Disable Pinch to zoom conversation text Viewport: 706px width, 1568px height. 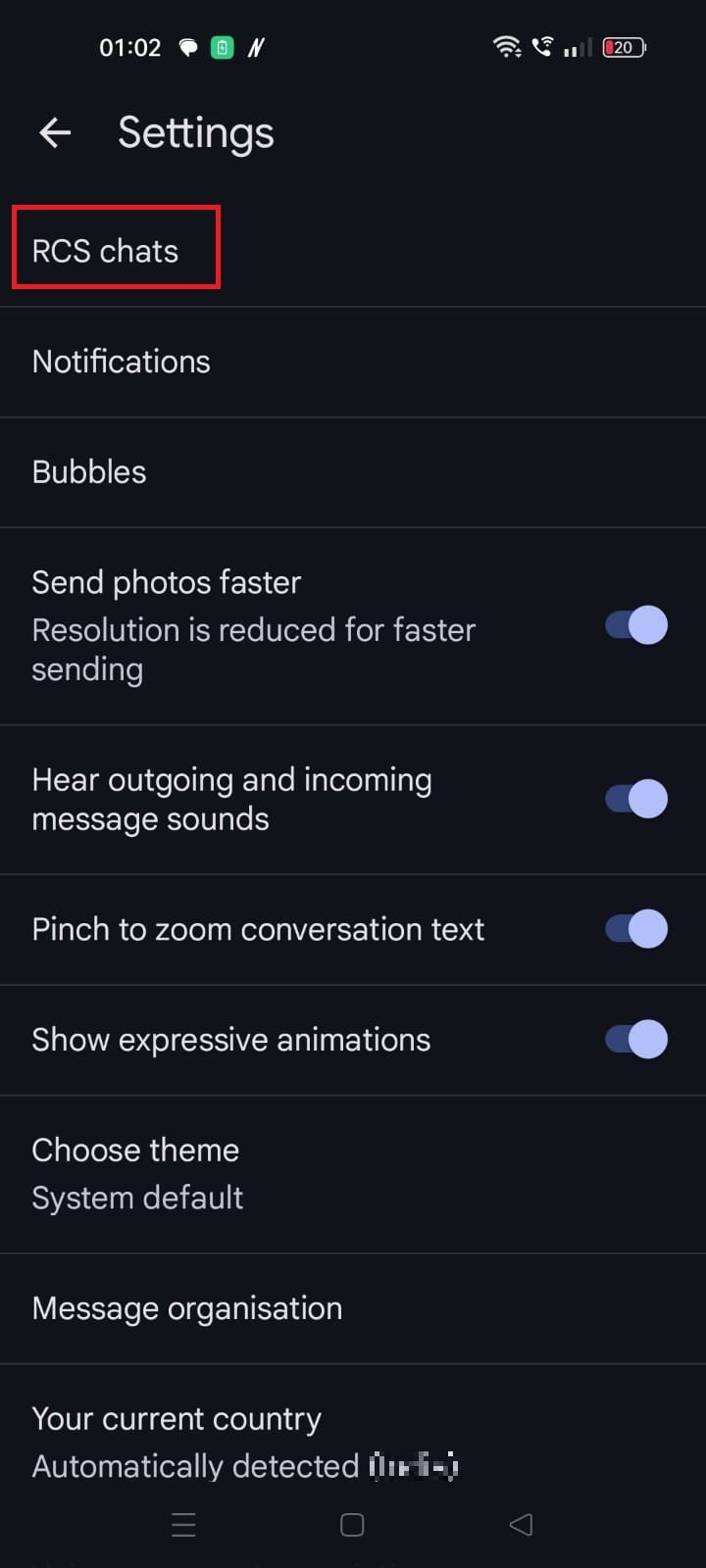point(635,929)
